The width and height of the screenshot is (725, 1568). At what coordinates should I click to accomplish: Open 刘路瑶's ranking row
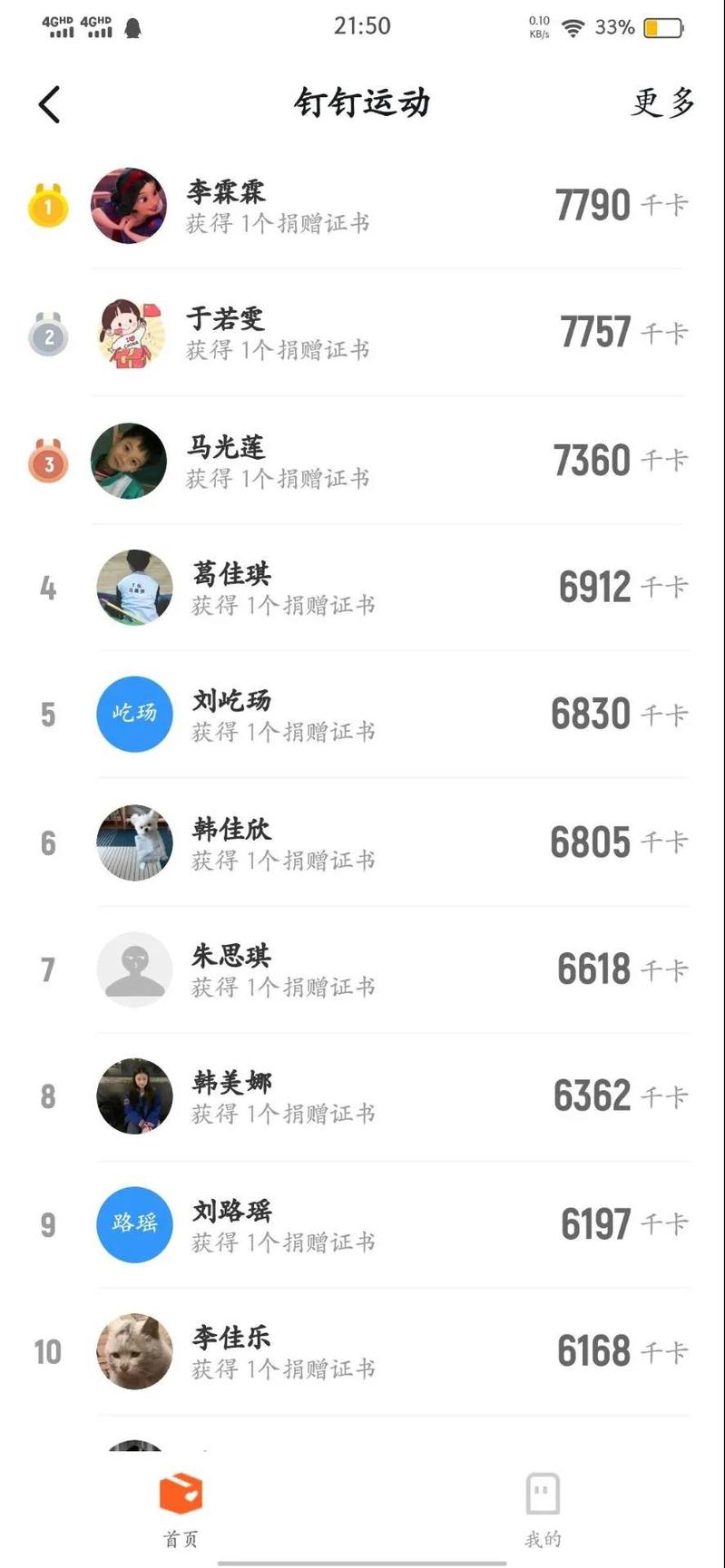click(x=363, y=1224)
